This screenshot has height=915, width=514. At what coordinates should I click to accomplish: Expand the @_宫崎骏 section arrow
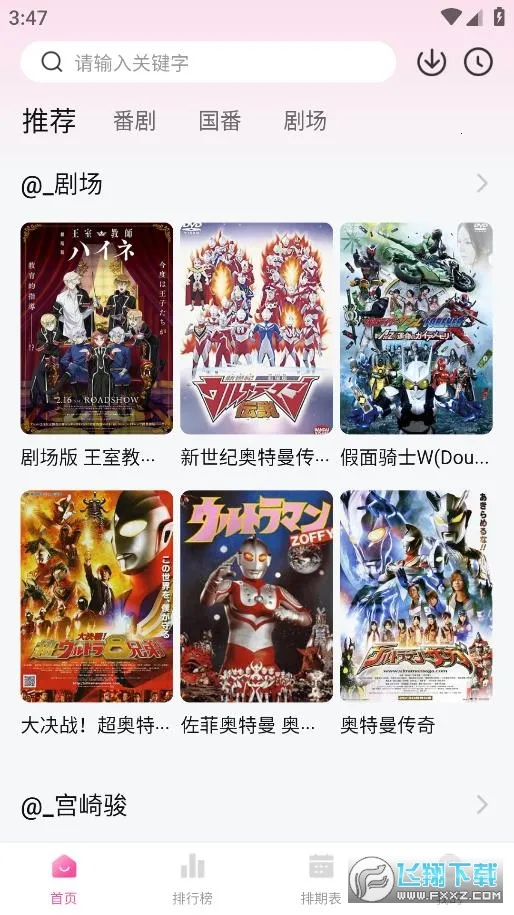point(482,805)
